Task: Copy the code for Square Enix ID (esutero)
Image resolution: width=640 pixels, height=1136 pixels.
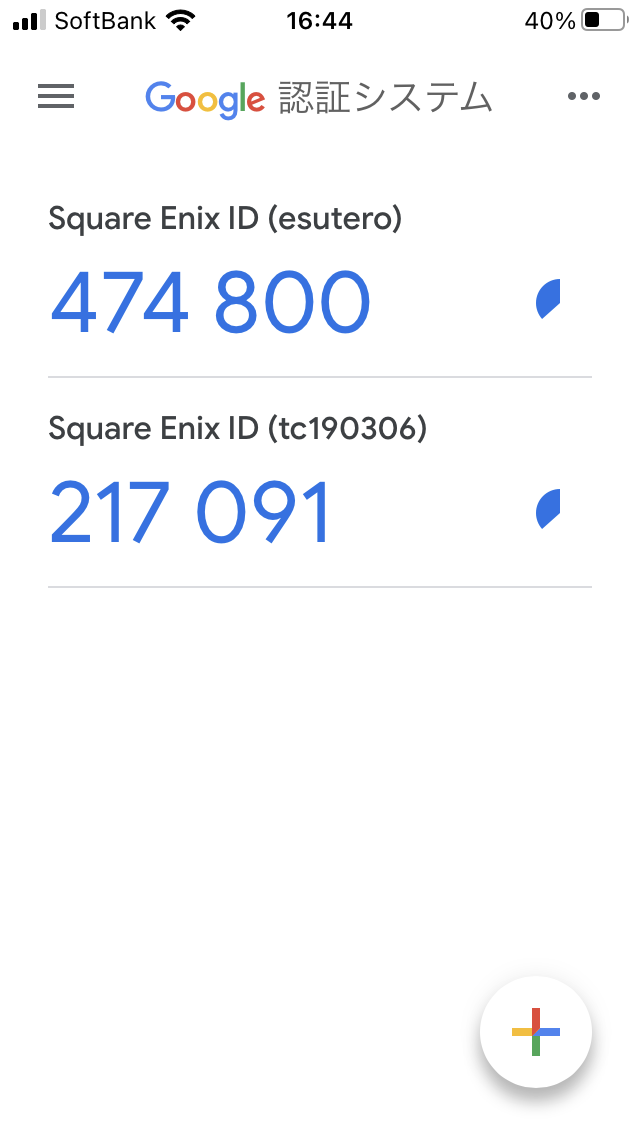Action: [x=210, y=302]
